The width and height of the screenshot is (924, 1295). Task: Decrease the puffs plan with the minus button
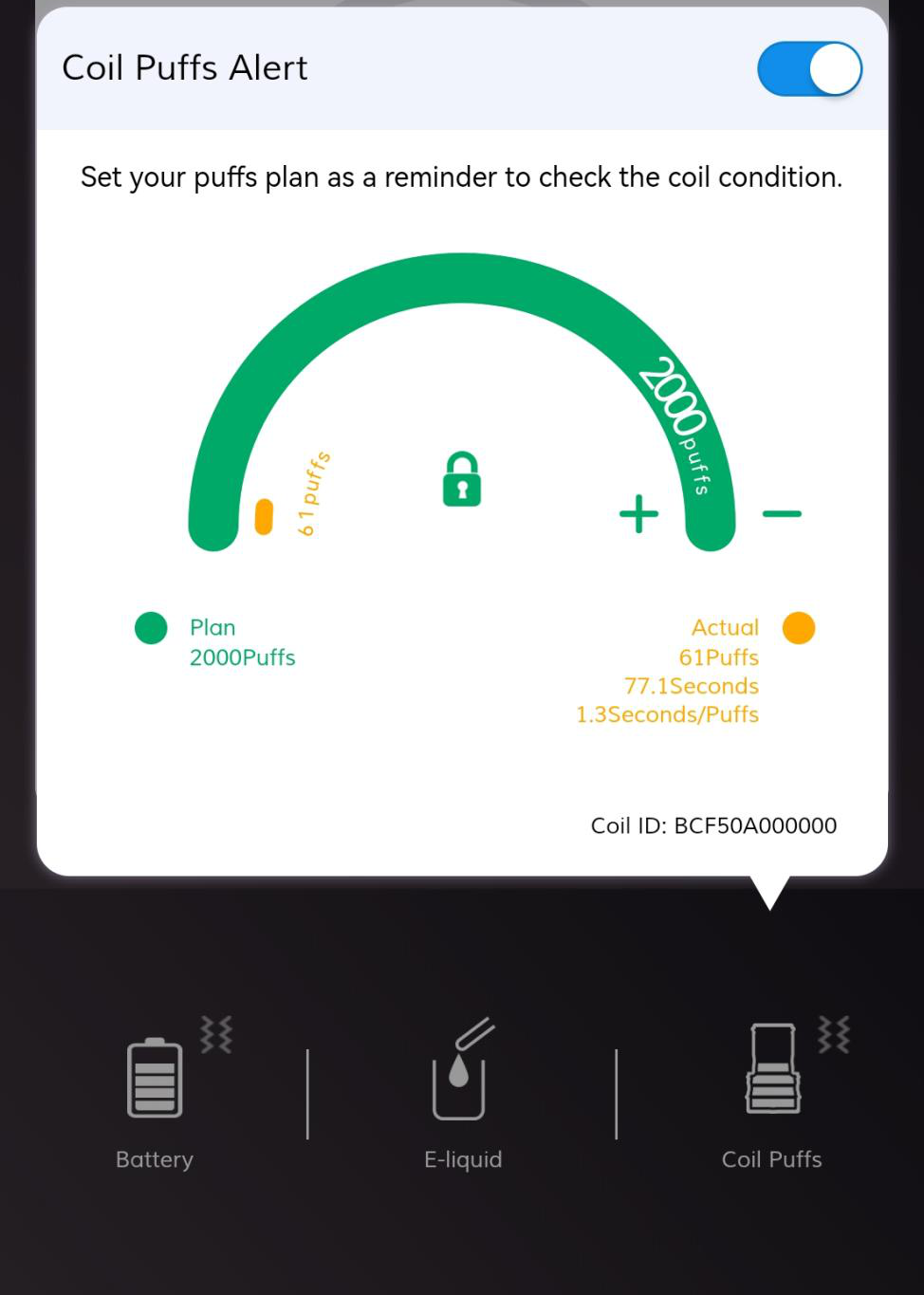pyautogui.click(x=782, y=514)
